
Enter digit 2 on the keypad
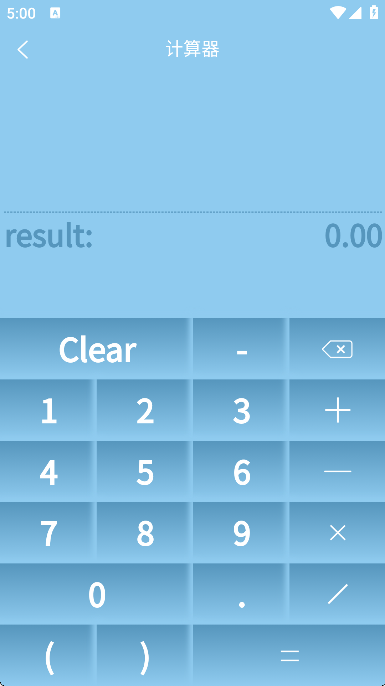144,410
